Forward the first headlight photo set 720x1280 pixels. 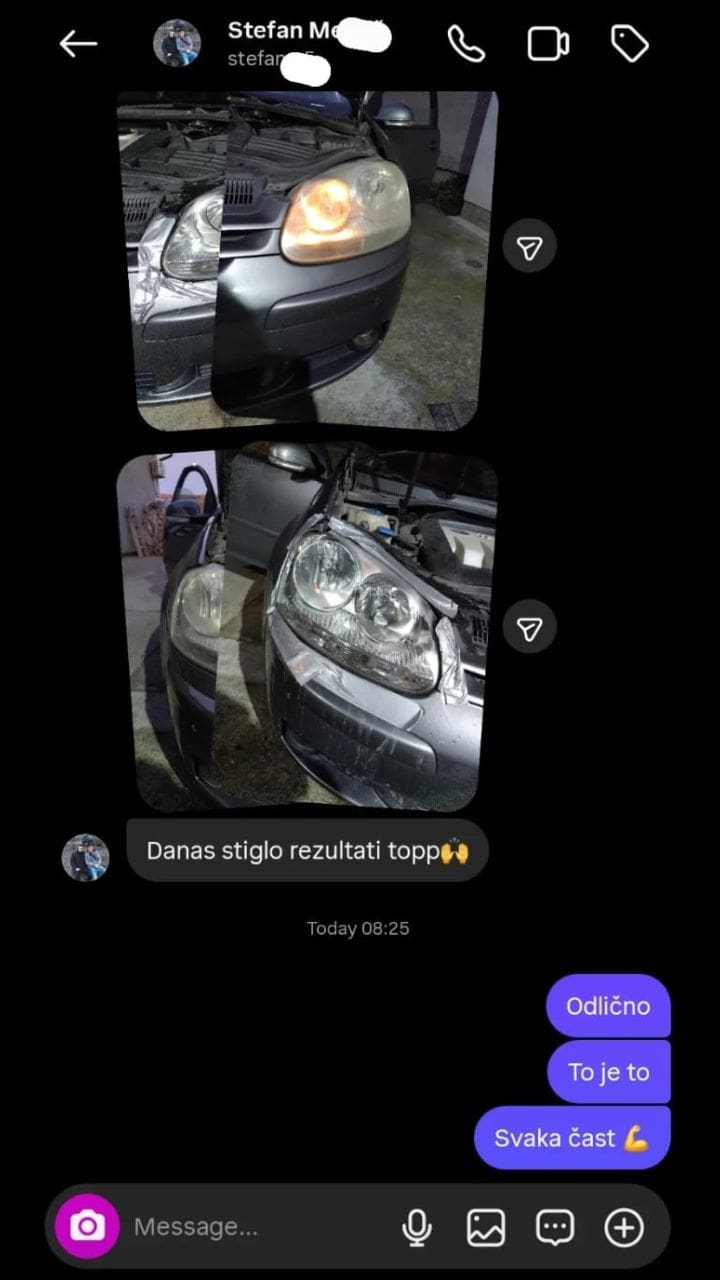tap(529, 247)
